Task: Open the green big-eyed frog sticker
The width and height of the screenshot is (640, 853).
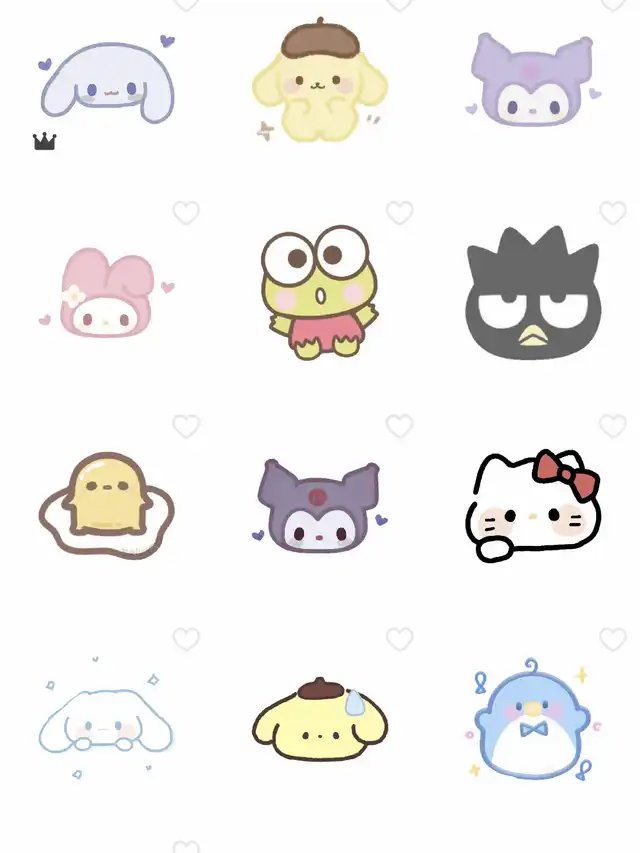Action: click(319, 292)
